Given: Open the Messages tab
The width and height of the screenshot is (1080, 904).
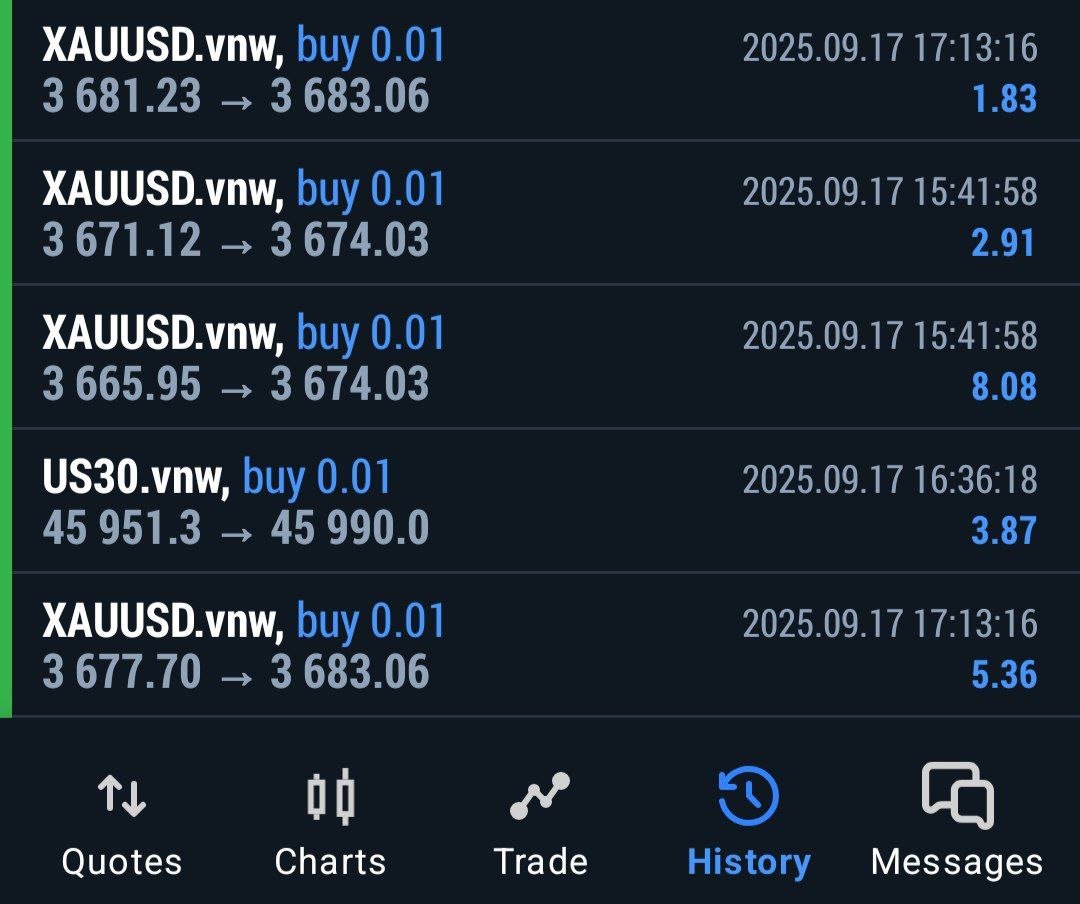Looking at the screenshot, I should coord(957,821).
